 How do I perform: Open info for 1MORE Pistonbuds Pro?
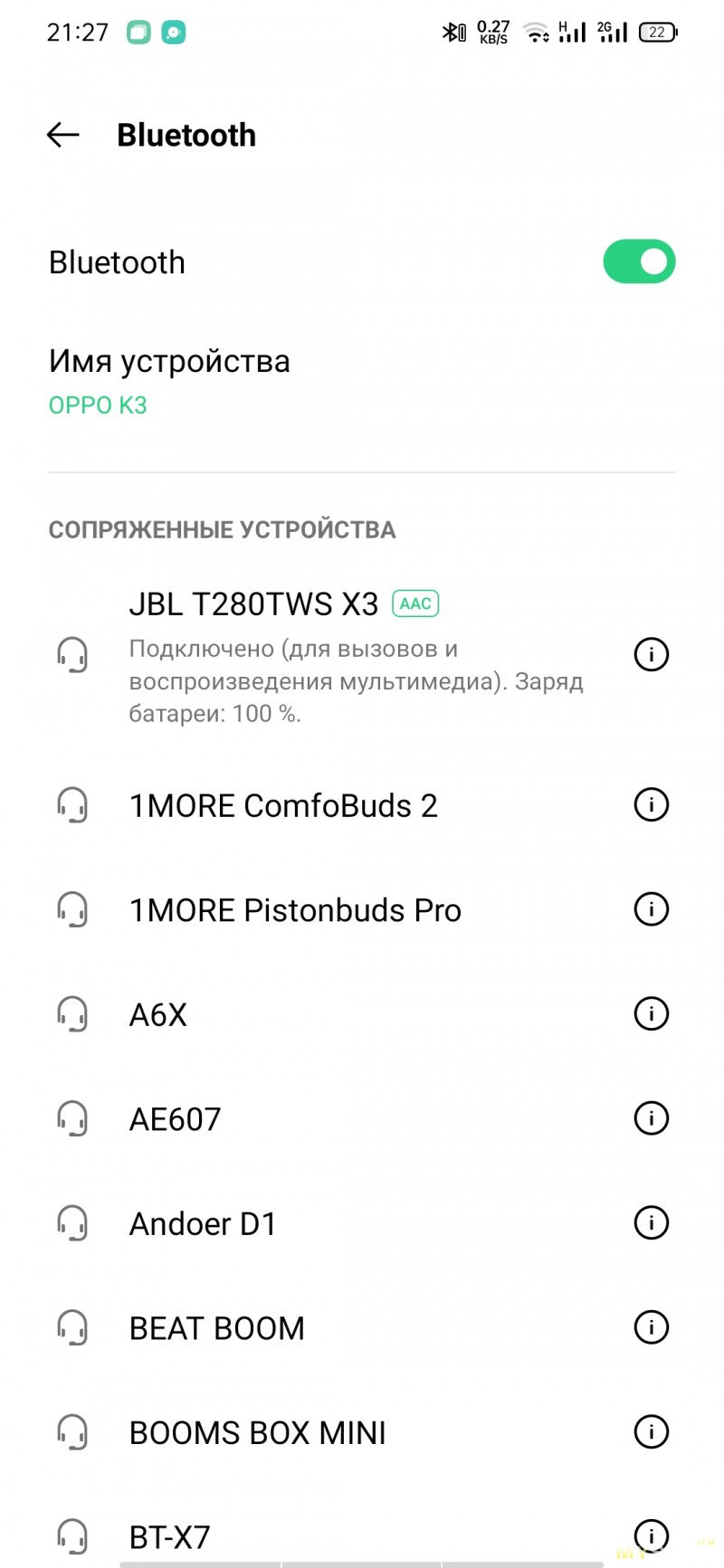pos(651,909)
